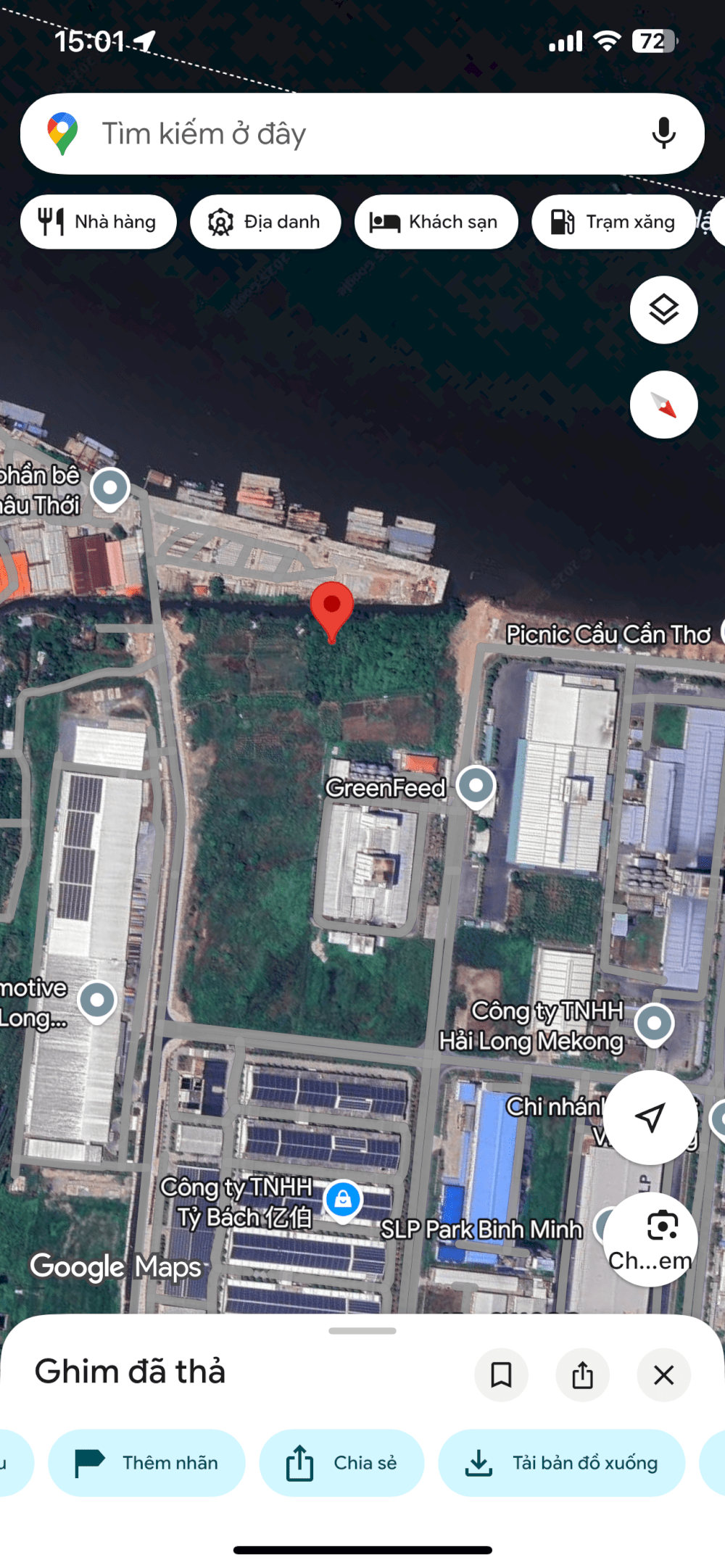
Task: Open Công ty TNHH Hải Long Mekong marker
Action: click(654, 1024)
